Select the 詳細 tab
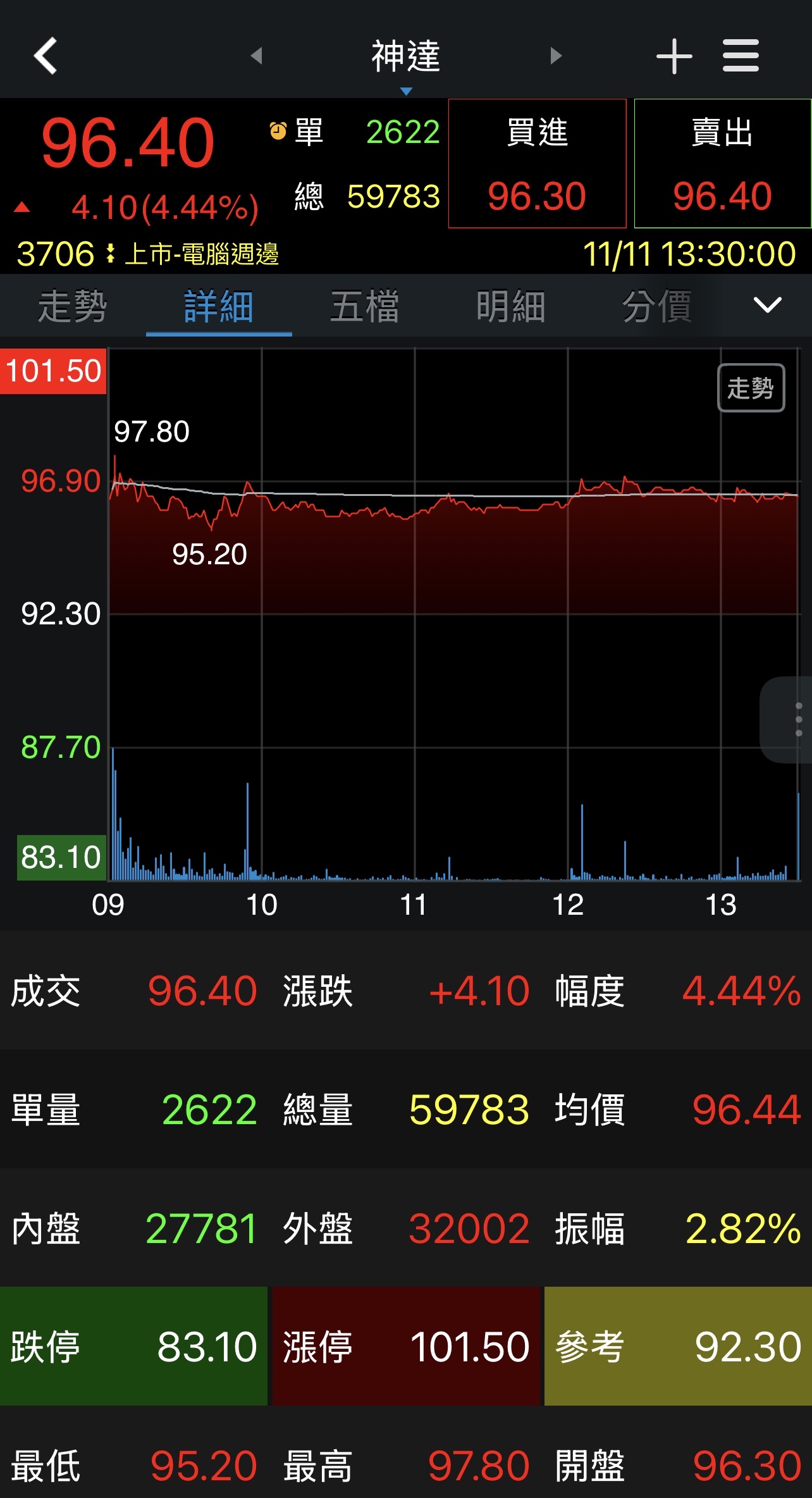 (219, 306)
